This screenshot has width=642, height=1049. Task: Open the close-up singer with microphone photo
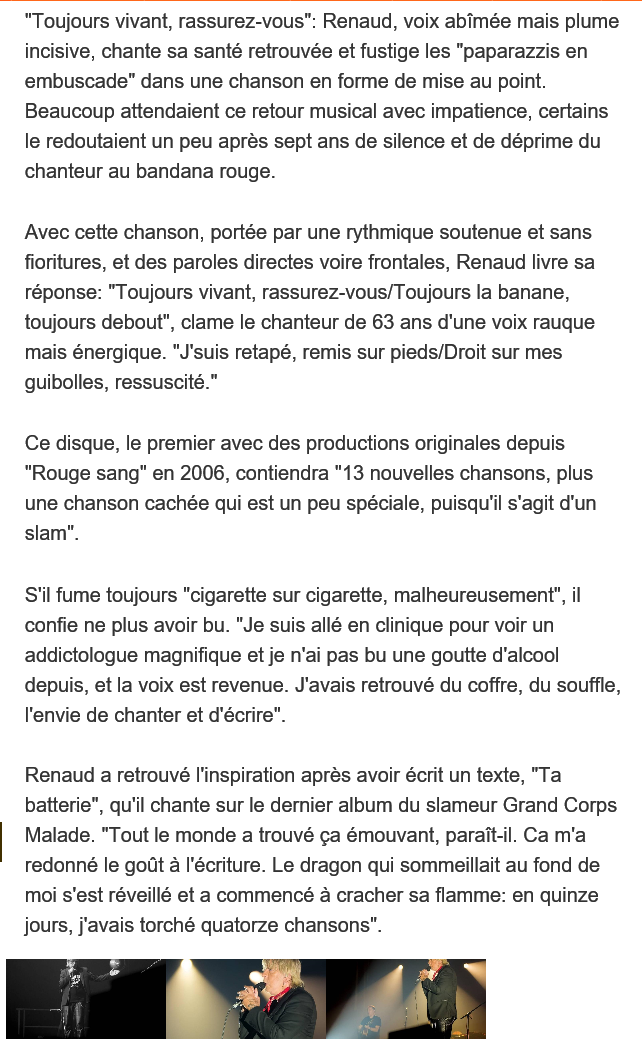pyautogui.click(x=246, y=998)
